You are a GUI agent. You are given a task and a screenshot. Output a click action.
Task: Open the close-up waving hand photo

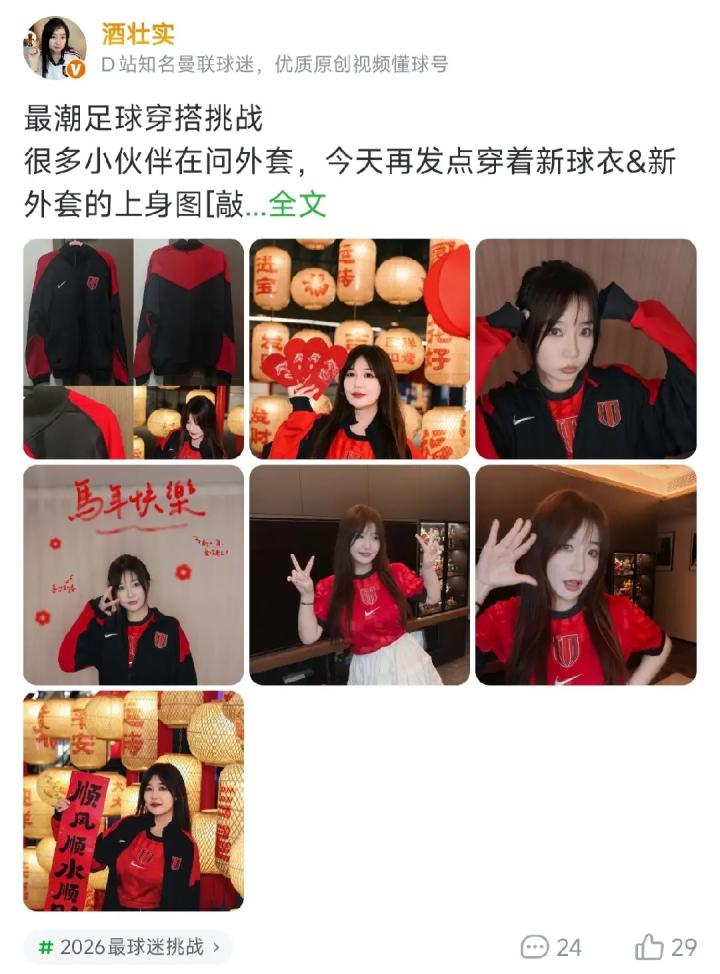pos(585,574)
